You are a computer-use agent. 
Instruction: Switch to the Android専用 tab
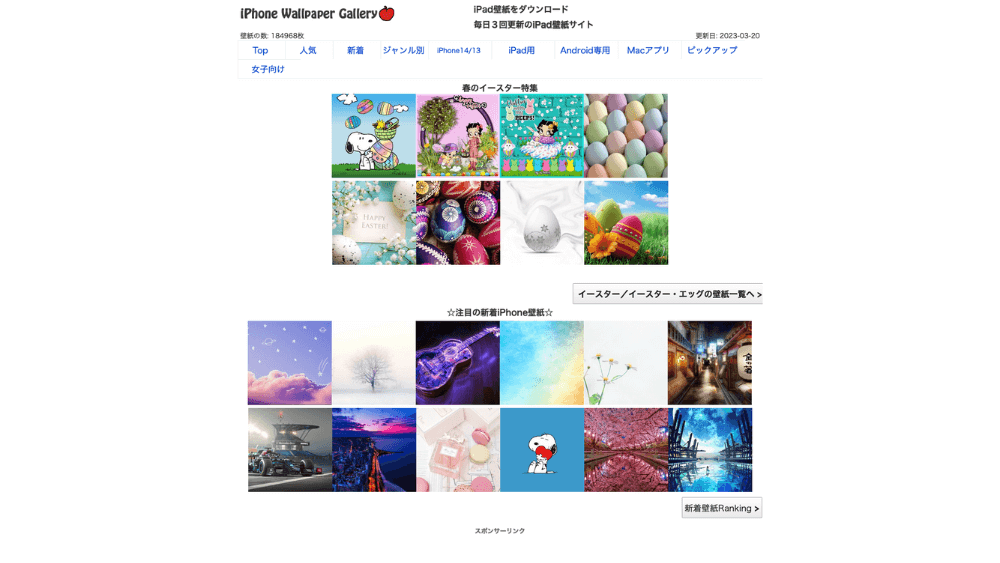tap(585, 50)
